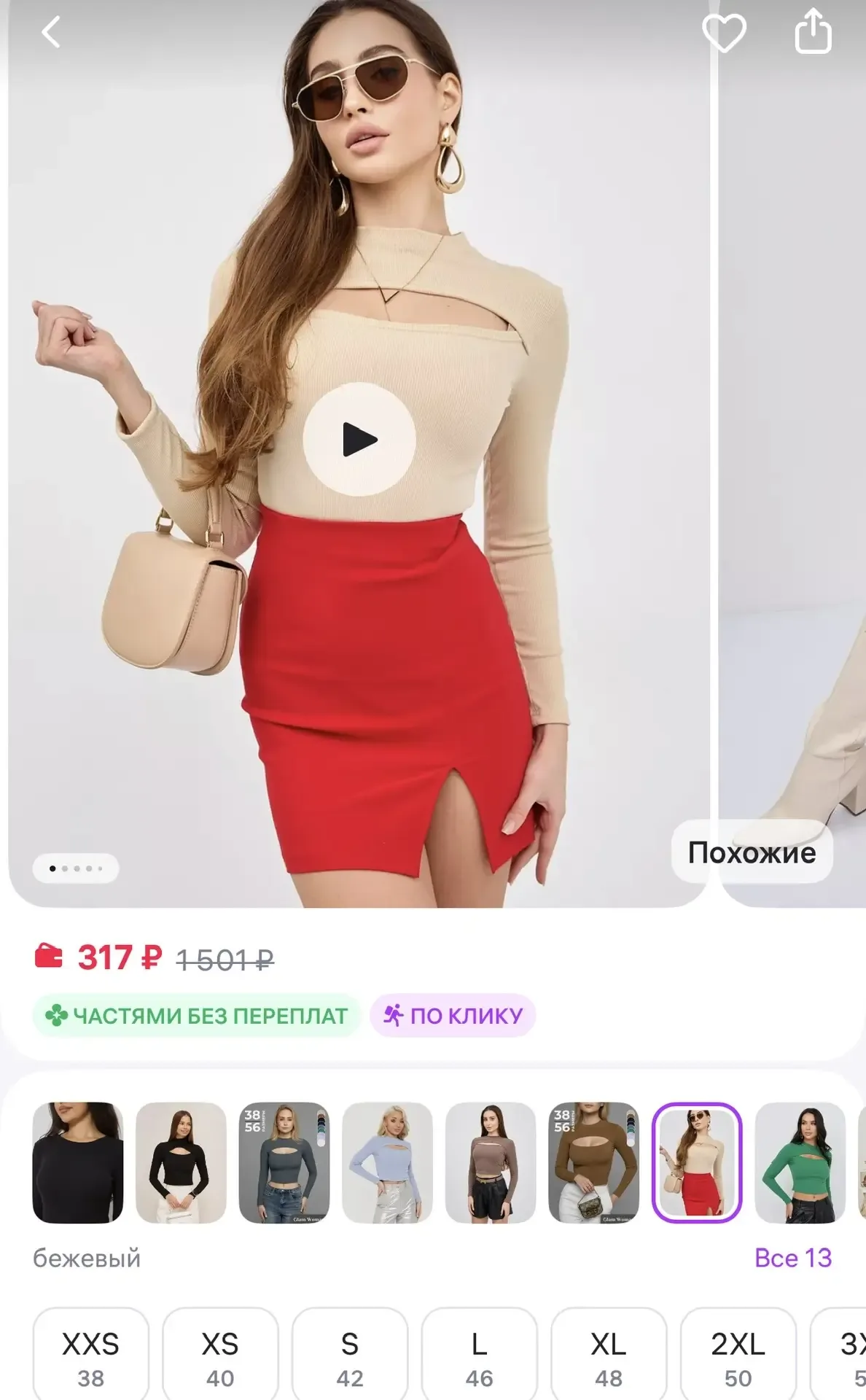Select the green top variant
866x1400 pixels.
tap(800, 1163)
